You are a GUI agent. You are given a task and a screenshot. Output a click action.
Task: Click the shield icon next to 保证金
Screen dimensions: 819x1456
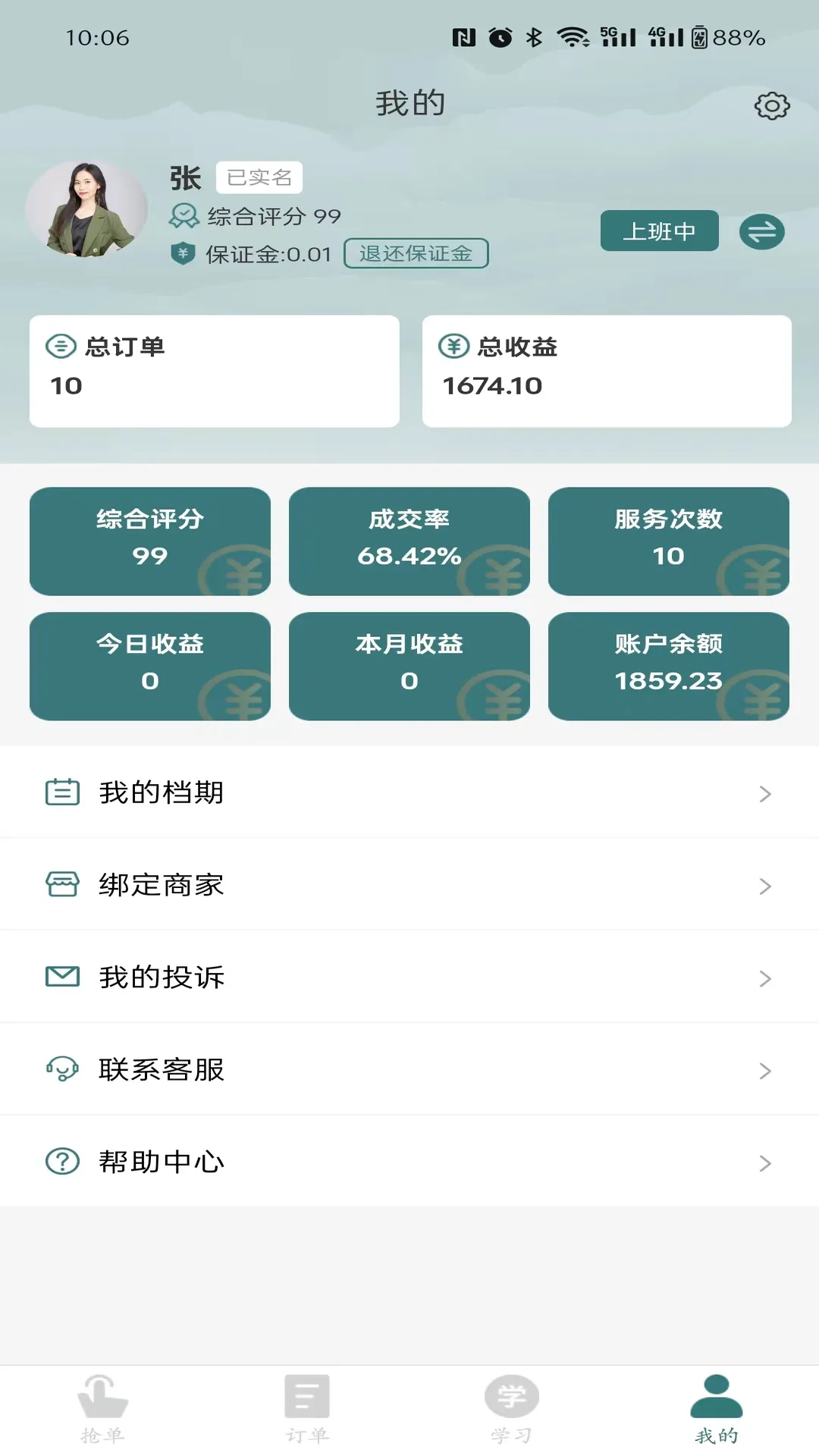coord(181,254)
